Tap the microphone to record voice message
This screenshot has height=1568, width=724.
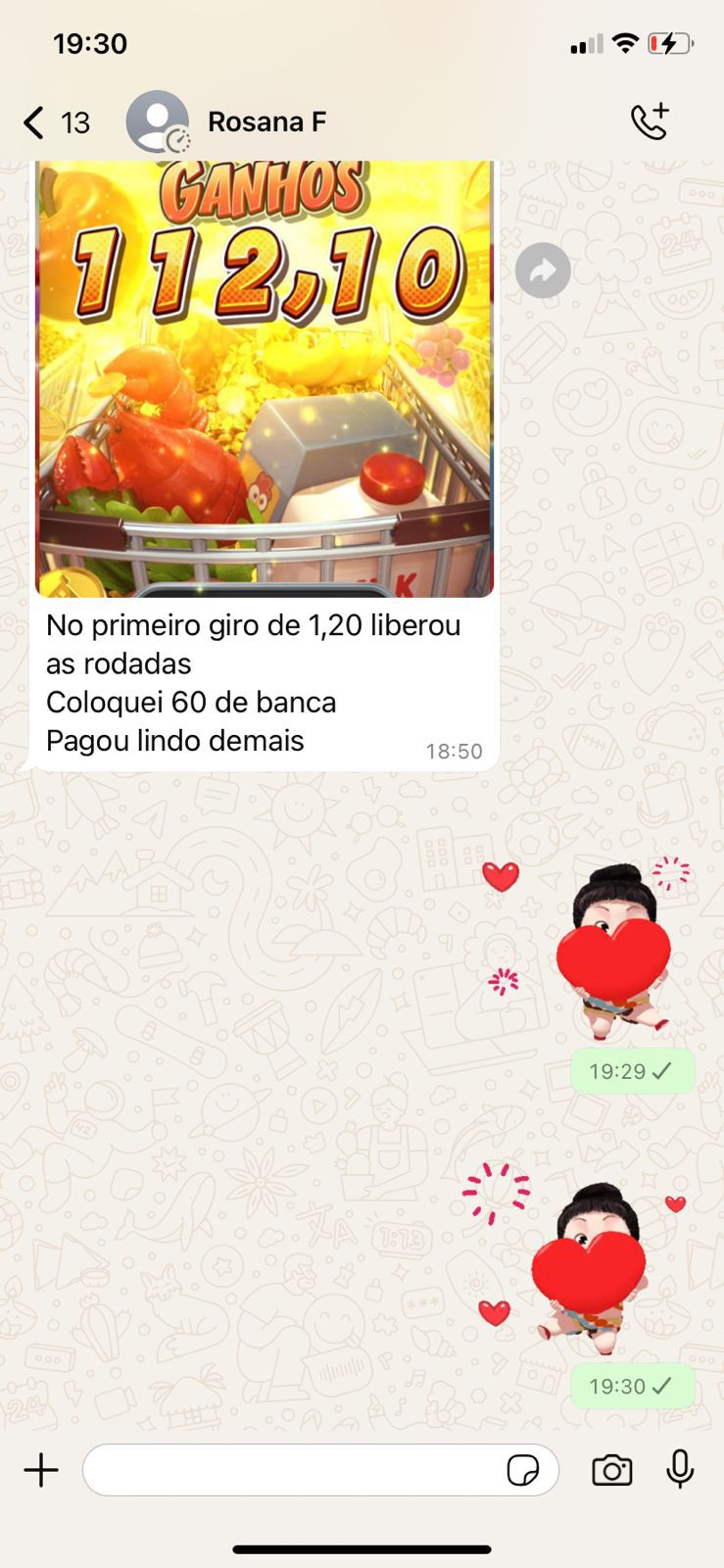[680, 1470]
